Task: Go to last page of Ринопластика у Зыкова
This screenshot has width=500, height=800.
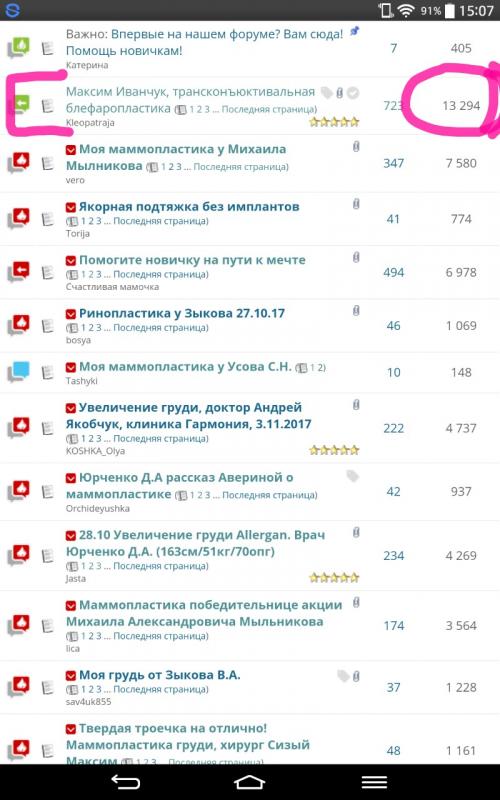Action: coord(161,328)
